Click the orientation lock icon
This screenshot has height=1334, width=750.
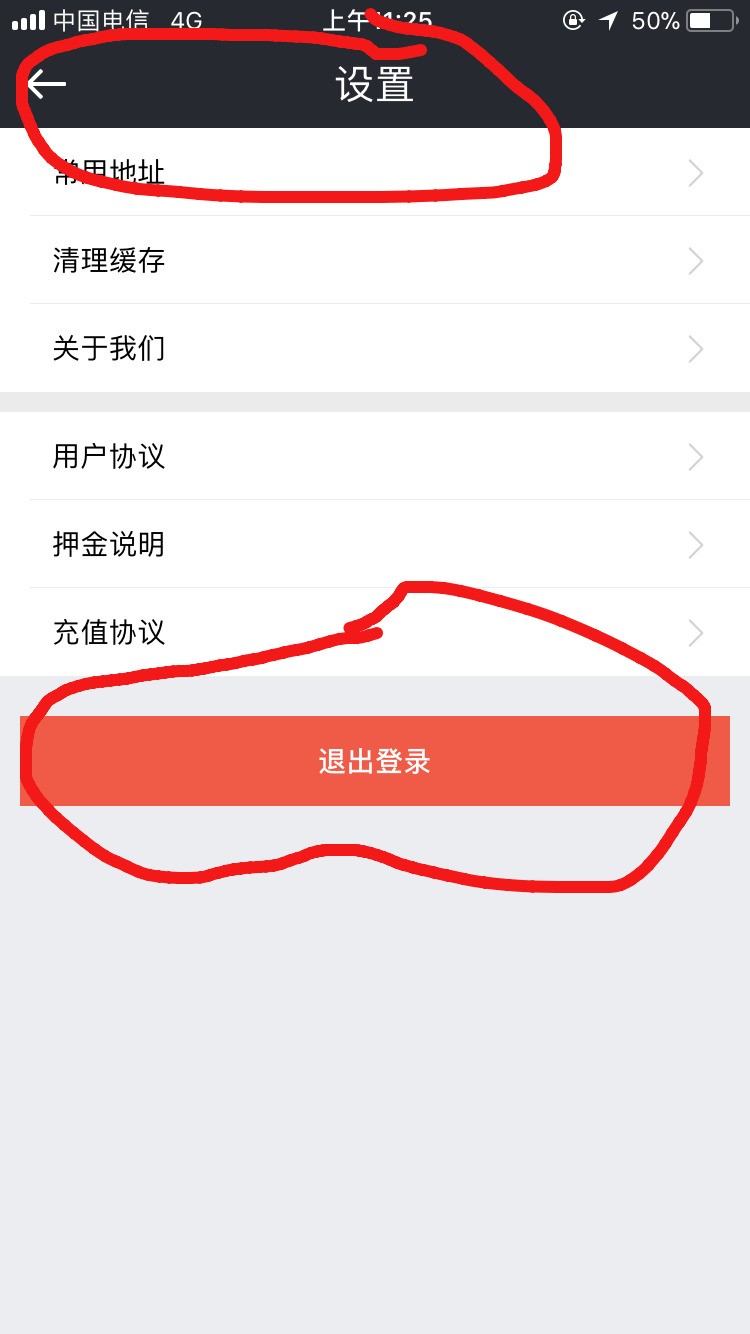572,20
